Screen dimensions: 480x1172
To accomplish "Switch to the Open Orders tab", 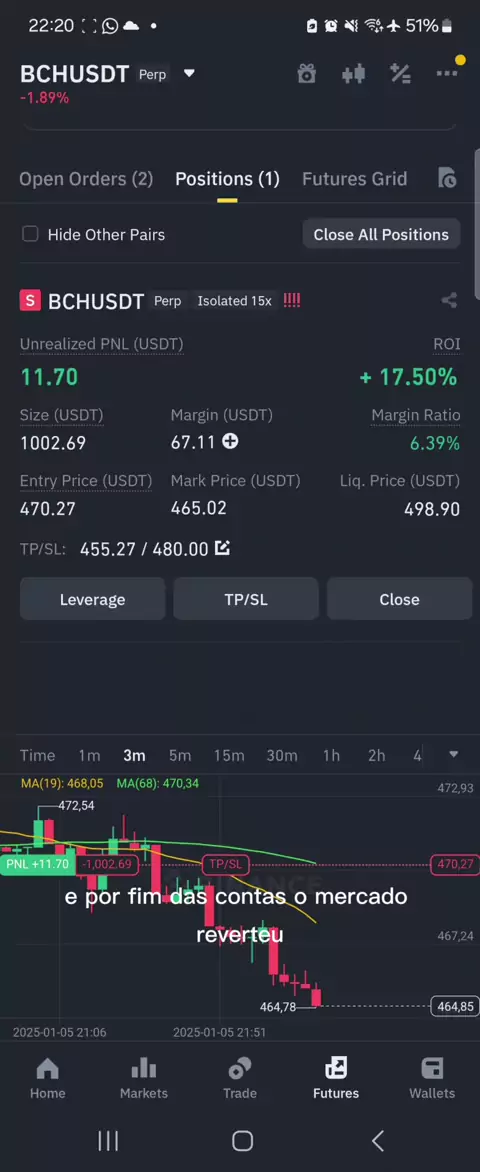I will pos(86,179).
